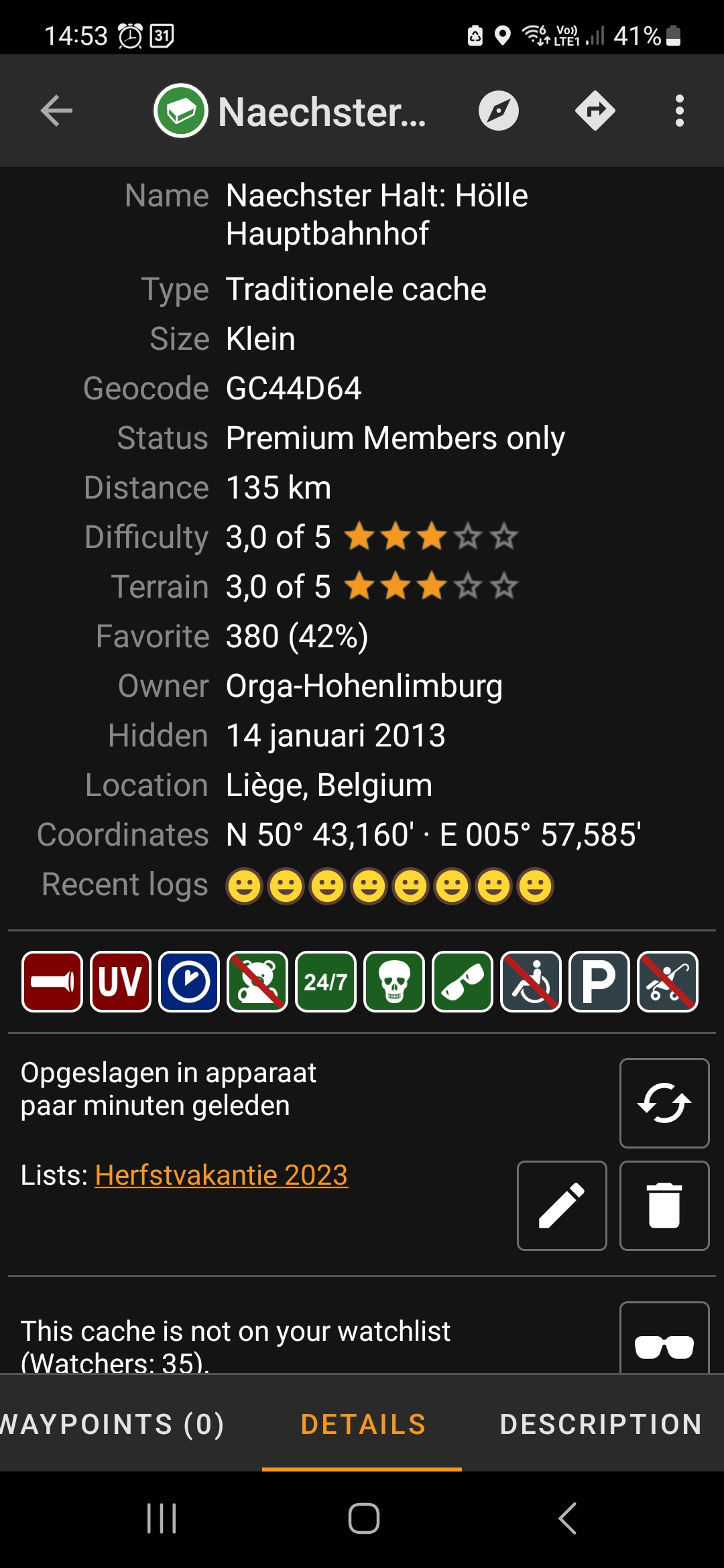Image resolution: width=724 pixels, height=1568 pixels.
Task: Tap the 24/7 attribute icon
Action: (326, 982)
